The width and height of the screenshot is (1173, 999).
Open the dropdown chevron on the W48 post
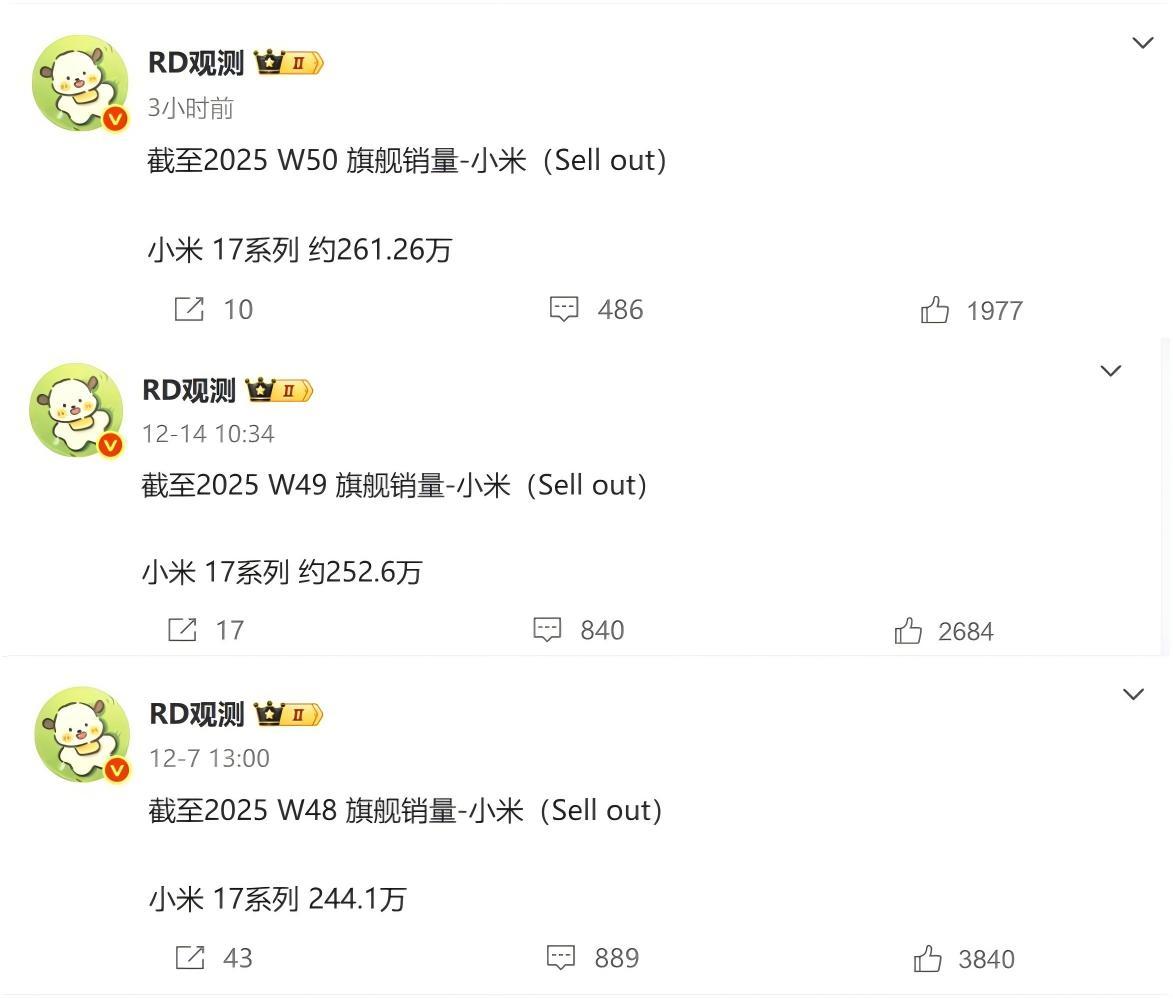click(1132, 694)
